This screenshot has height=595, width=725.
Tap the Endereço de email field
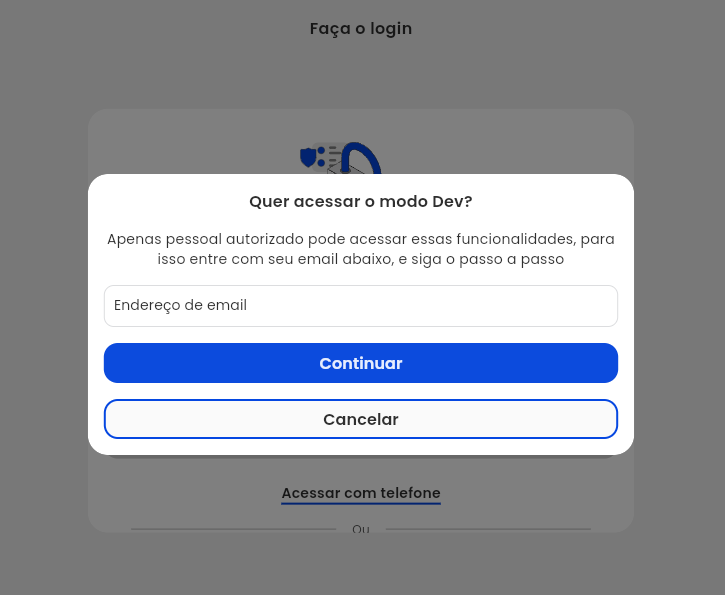point(360,306)
